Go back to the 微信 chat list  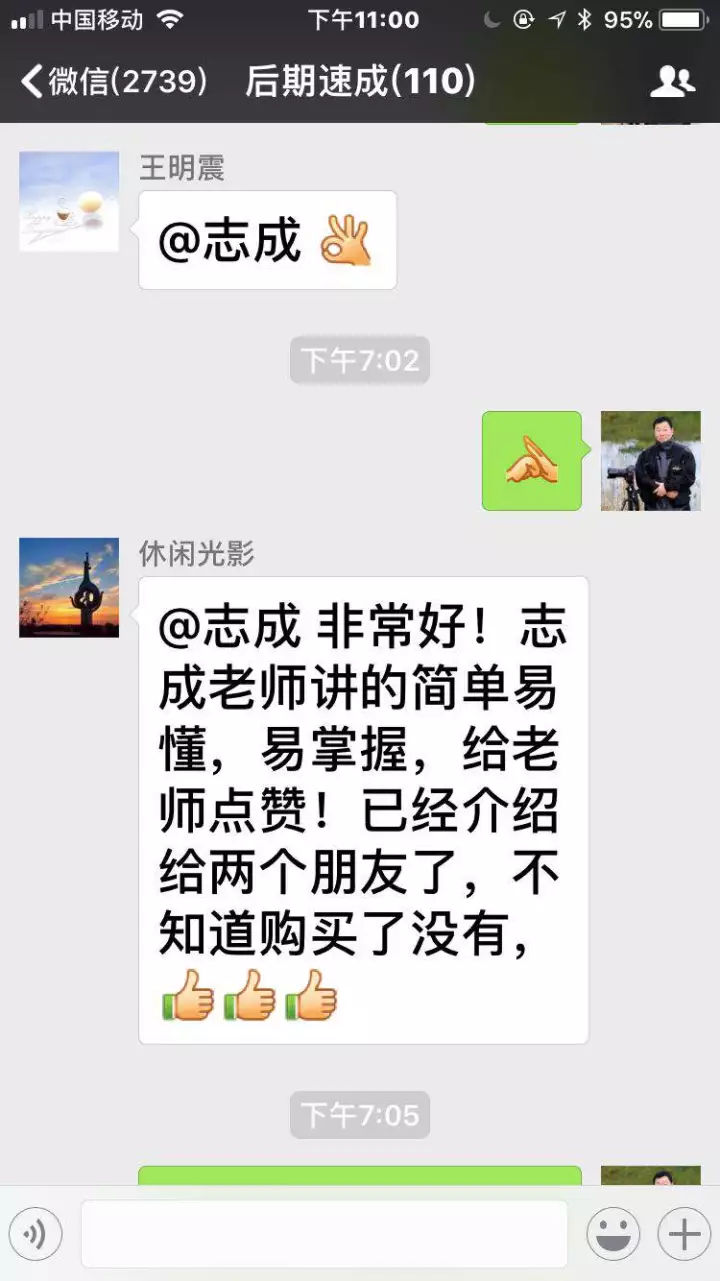[x=112, y=82]
